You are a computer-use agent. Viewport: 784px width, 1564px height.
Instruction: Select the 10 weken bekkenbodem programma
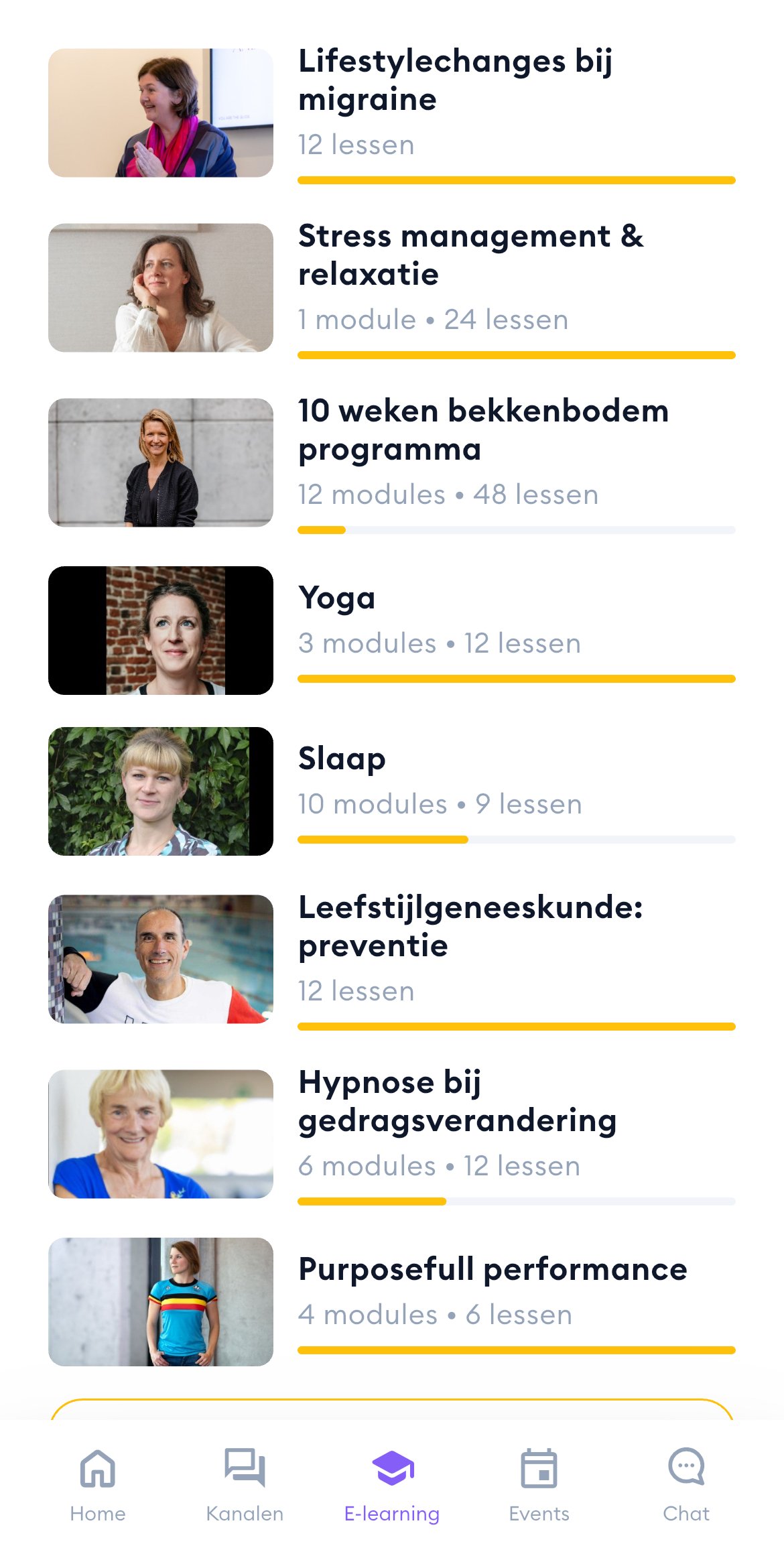point(482,430)
